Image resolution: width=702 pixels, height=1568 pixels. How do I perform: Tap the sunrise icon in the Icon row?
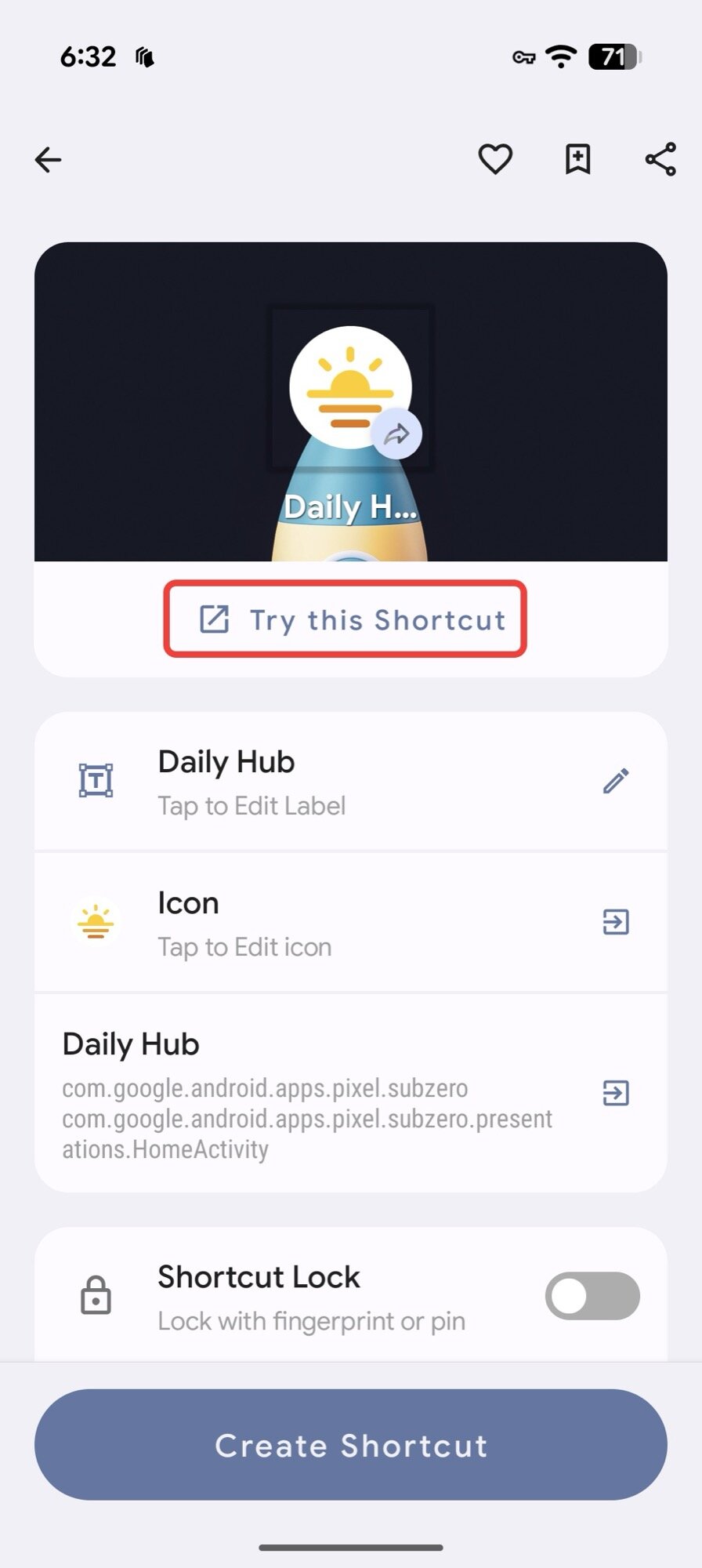[96, 922]
